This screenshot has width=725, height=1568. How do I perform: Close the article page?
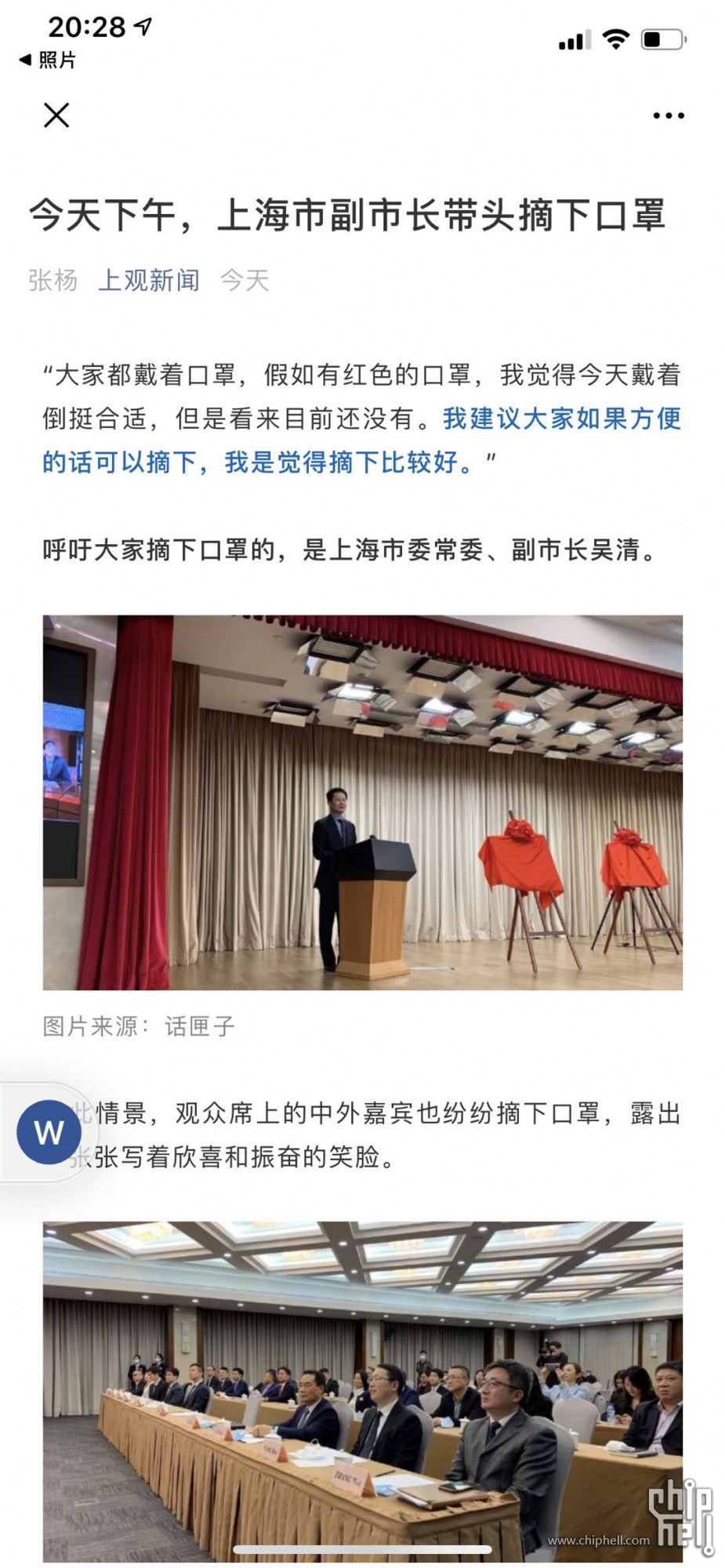point(56,115)
